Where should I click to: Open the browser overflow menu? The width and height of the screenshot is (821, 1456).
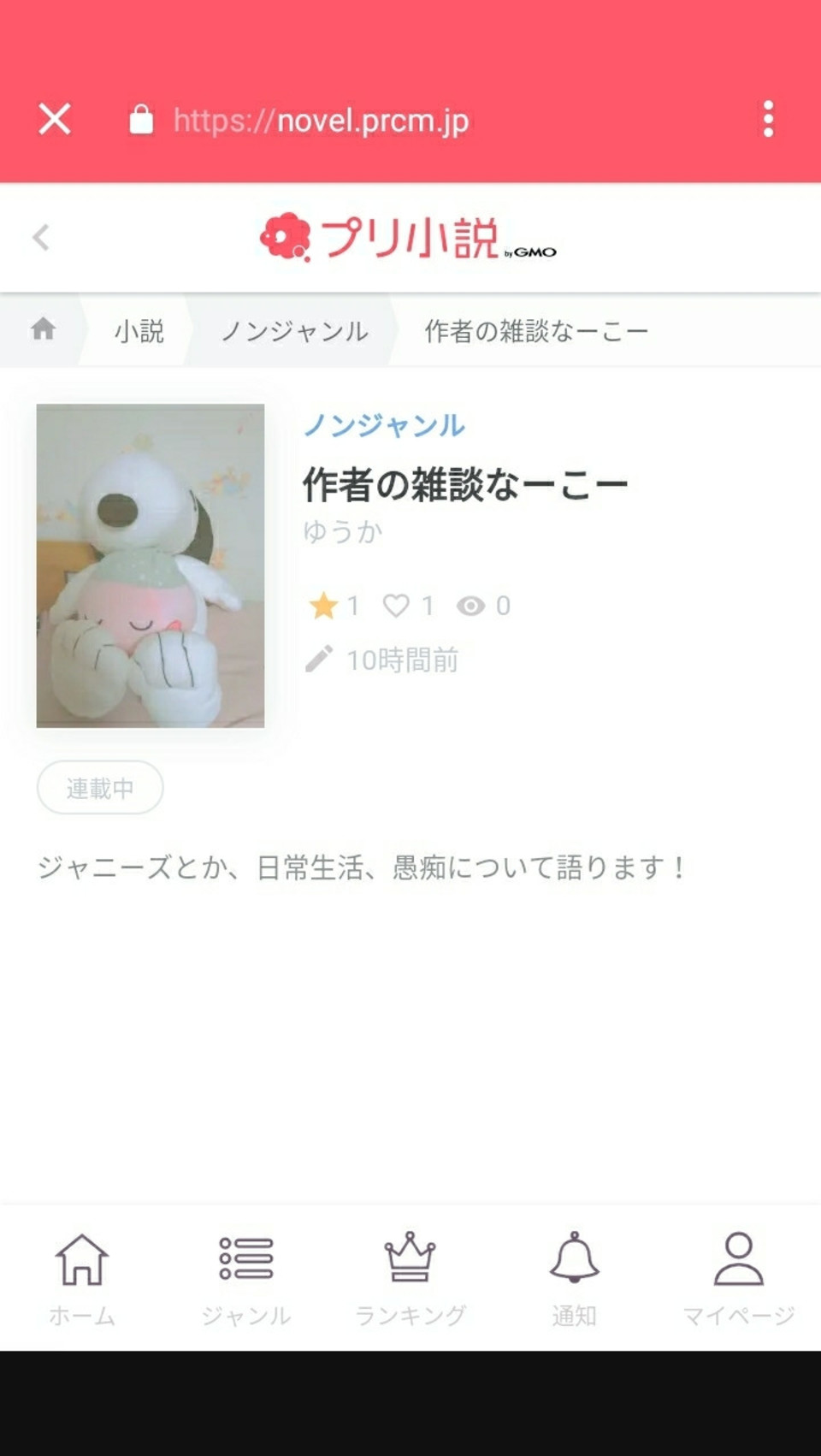tap(768, 120)
